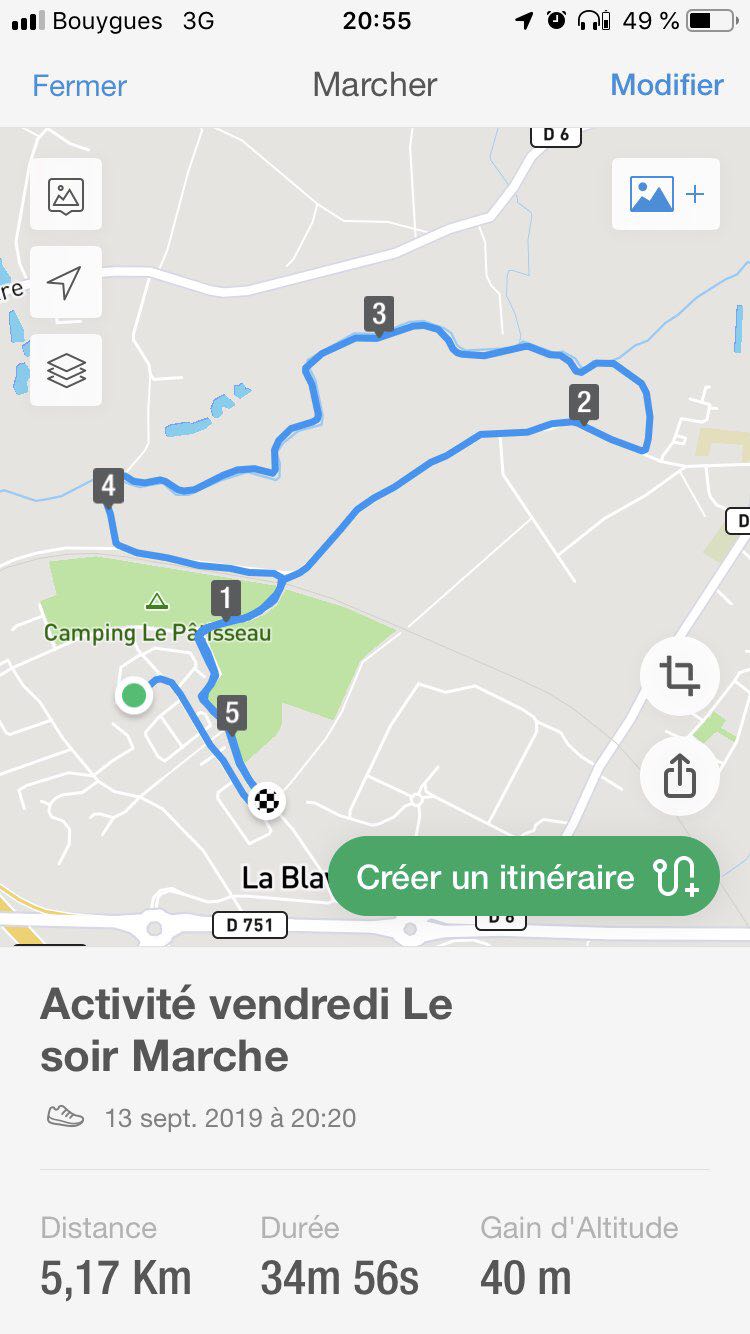Open the map layers selector
Screen dimensions: 750x1334
(66, 371)
